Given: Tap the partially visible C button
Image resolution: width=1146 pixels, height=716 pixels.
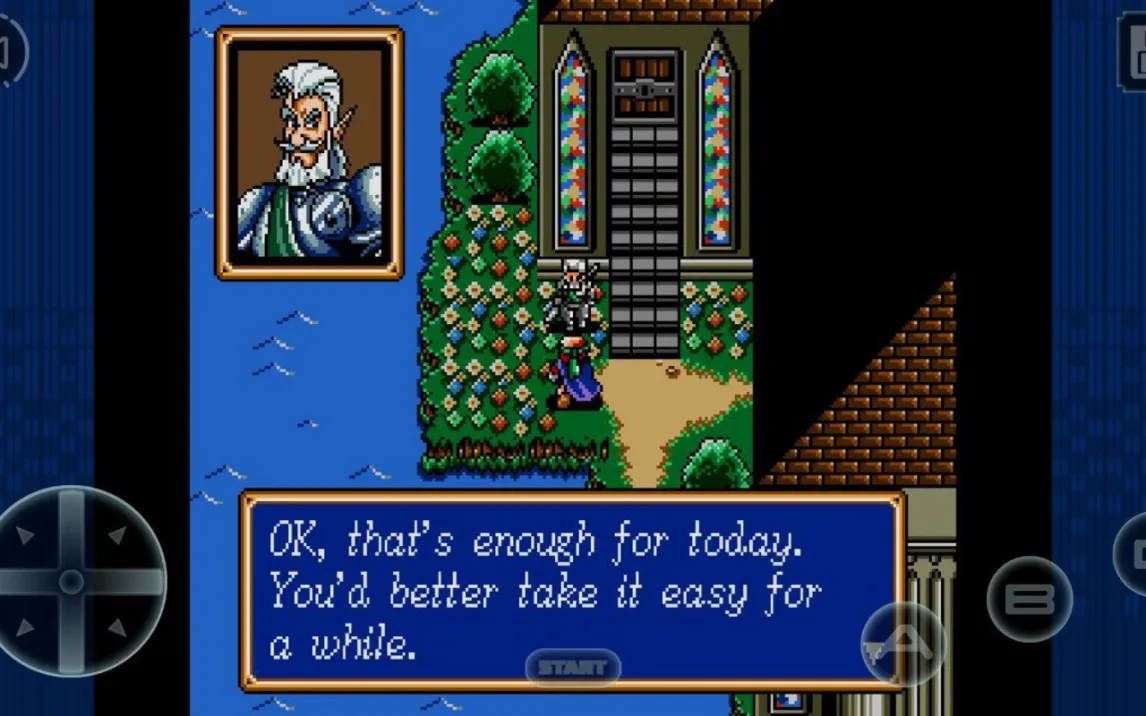Looking at the screenshot, I should click(x=1132, y=554).
